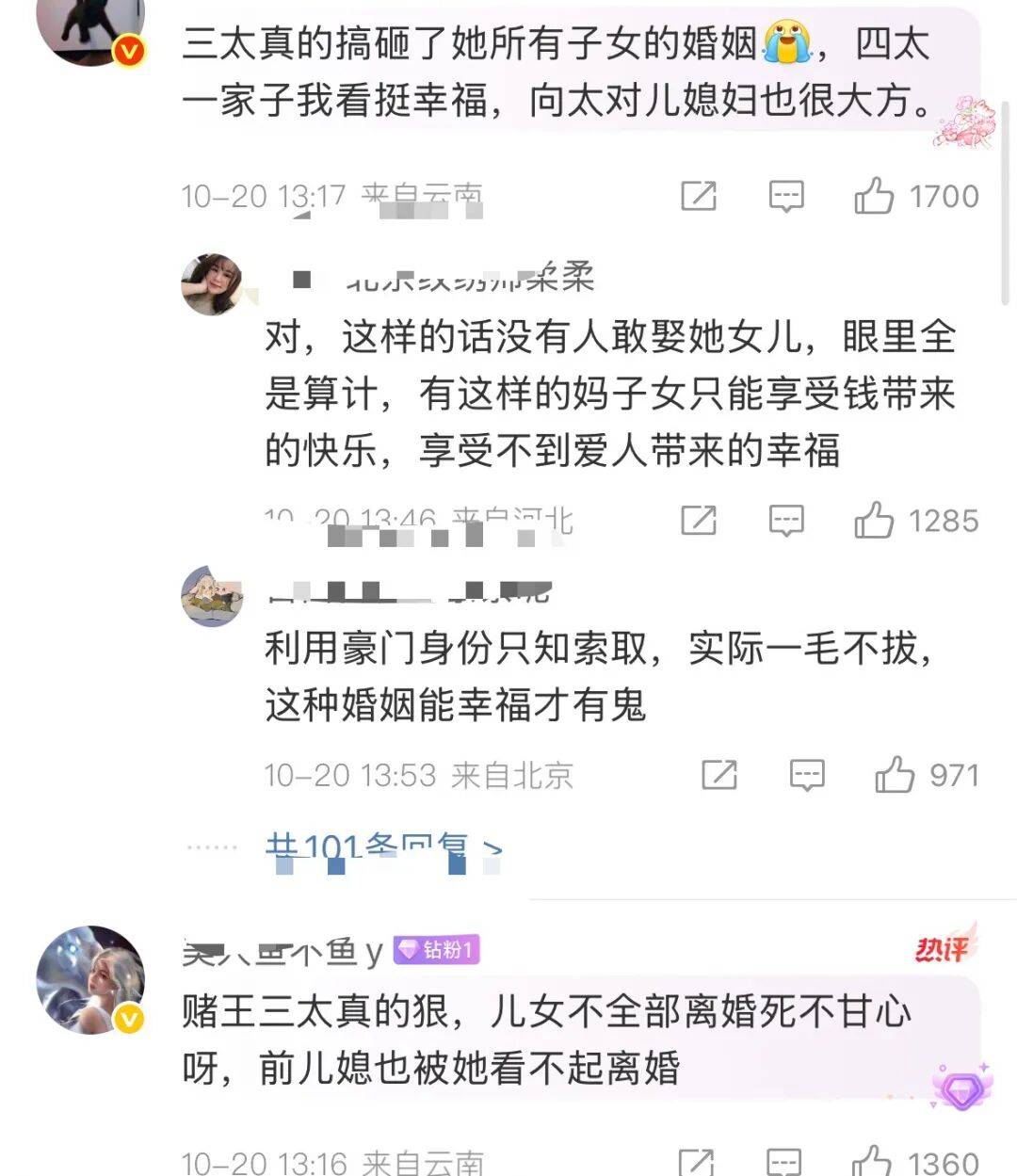
Task: Tap the 钻粉1 fan badge
Action: (437, 950)
